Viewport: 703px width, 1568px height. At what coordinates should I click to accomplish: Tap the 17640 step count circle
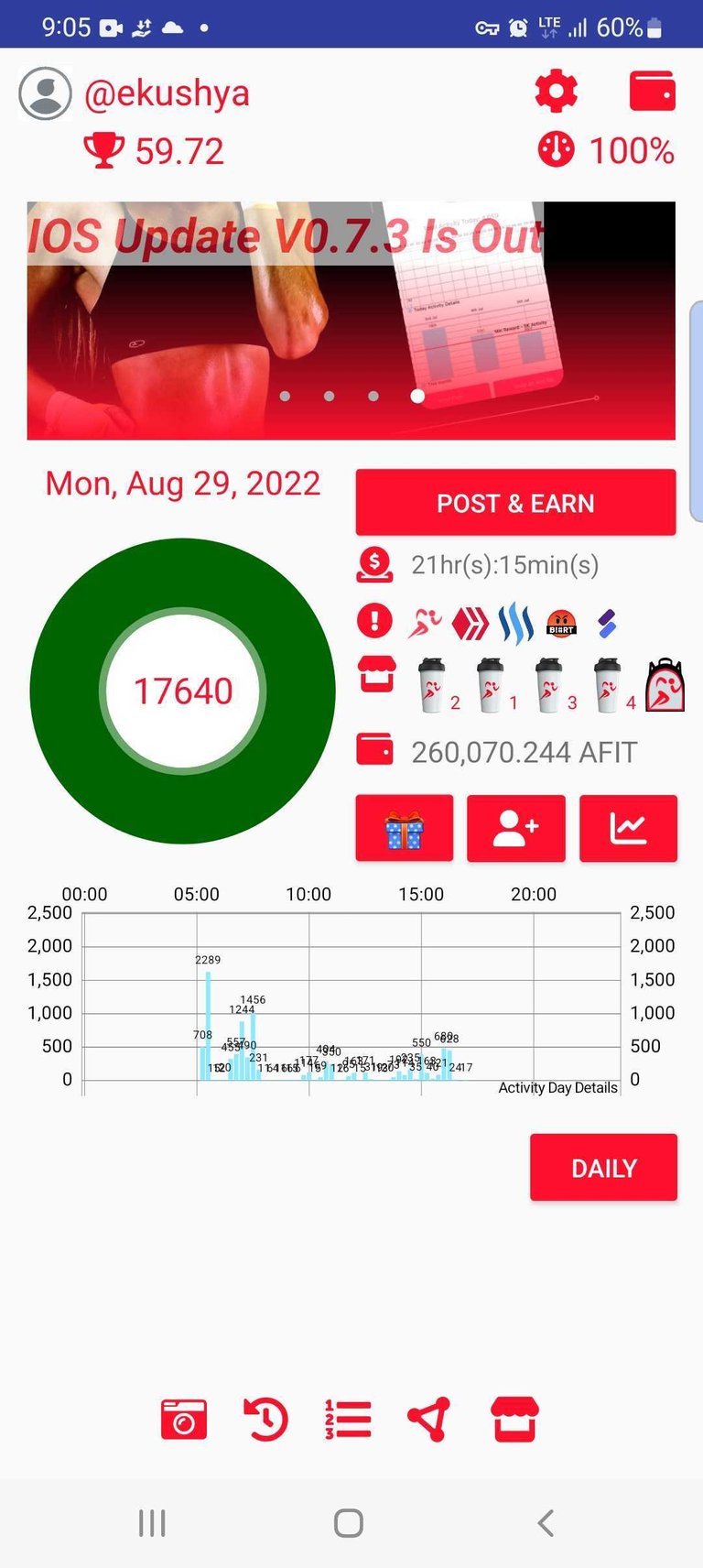coord(183,691)
